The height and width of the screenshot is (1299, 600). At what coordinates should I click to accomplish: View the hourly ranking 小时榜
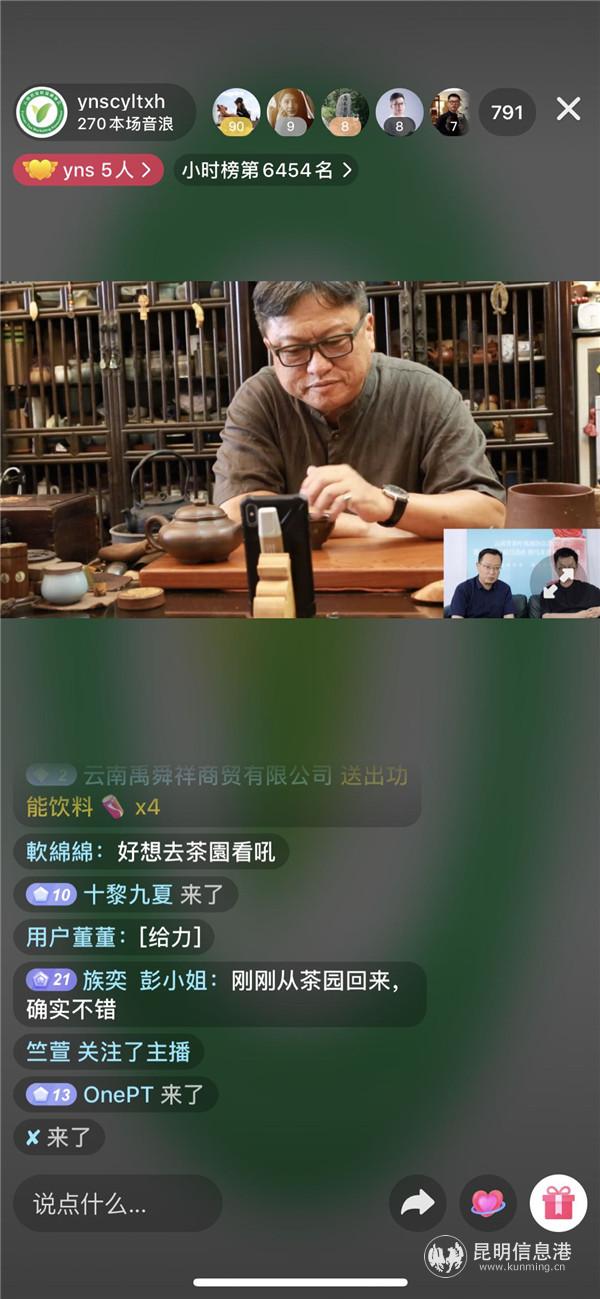coord(266,170)
